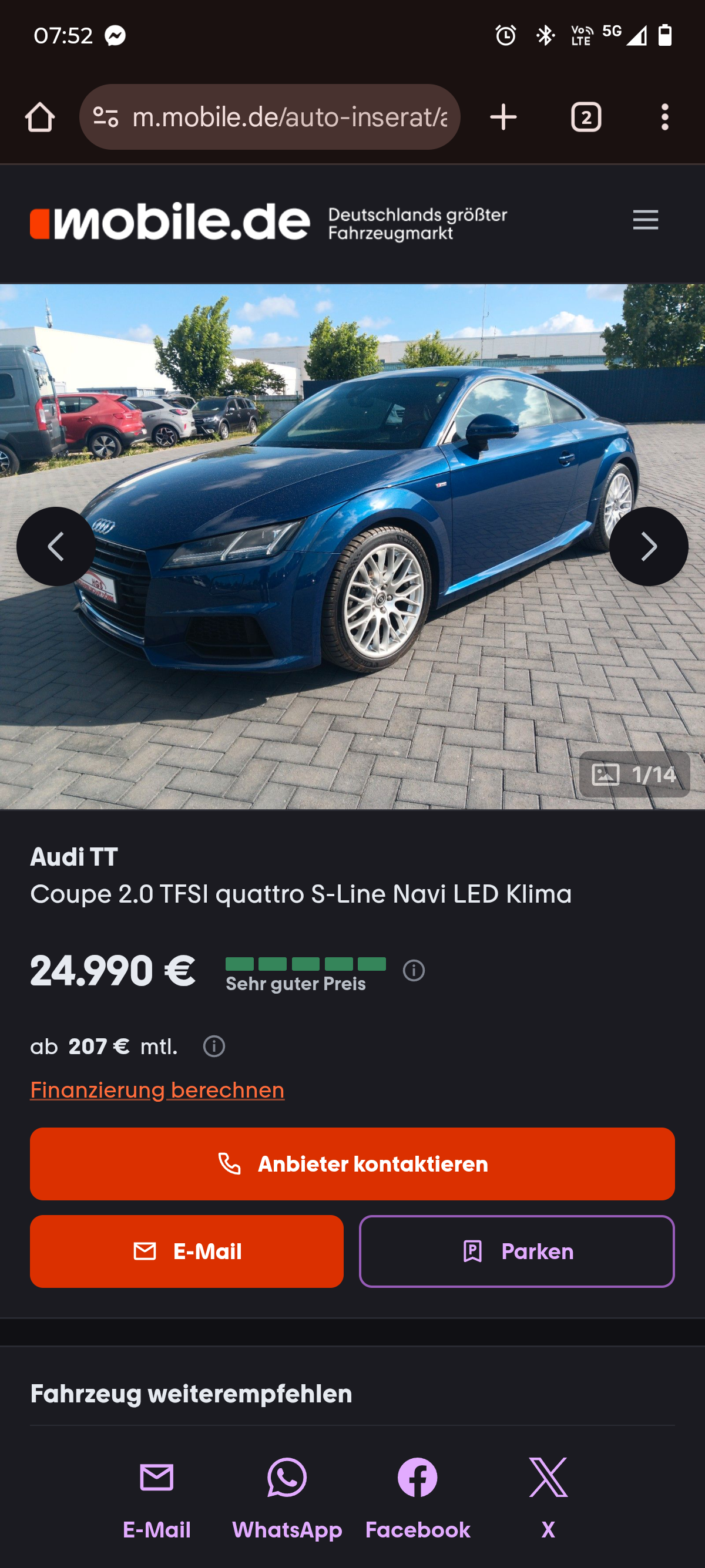
Task: Tap the red E-Mail button
Action: coord(187,1251)
